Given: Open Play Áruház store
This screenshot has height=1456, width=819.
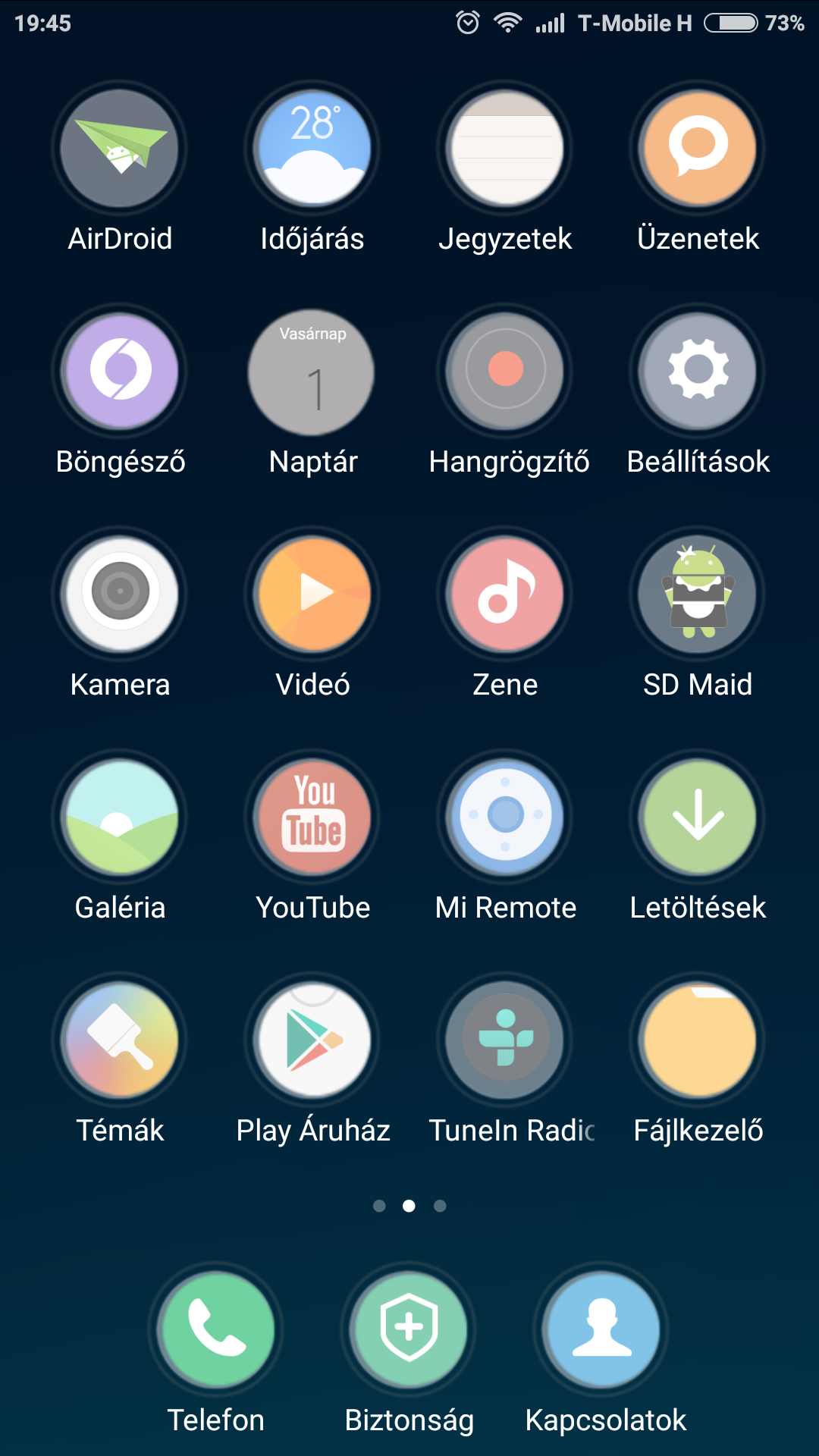Looking at the screenshot, I should pos(312,1040).
